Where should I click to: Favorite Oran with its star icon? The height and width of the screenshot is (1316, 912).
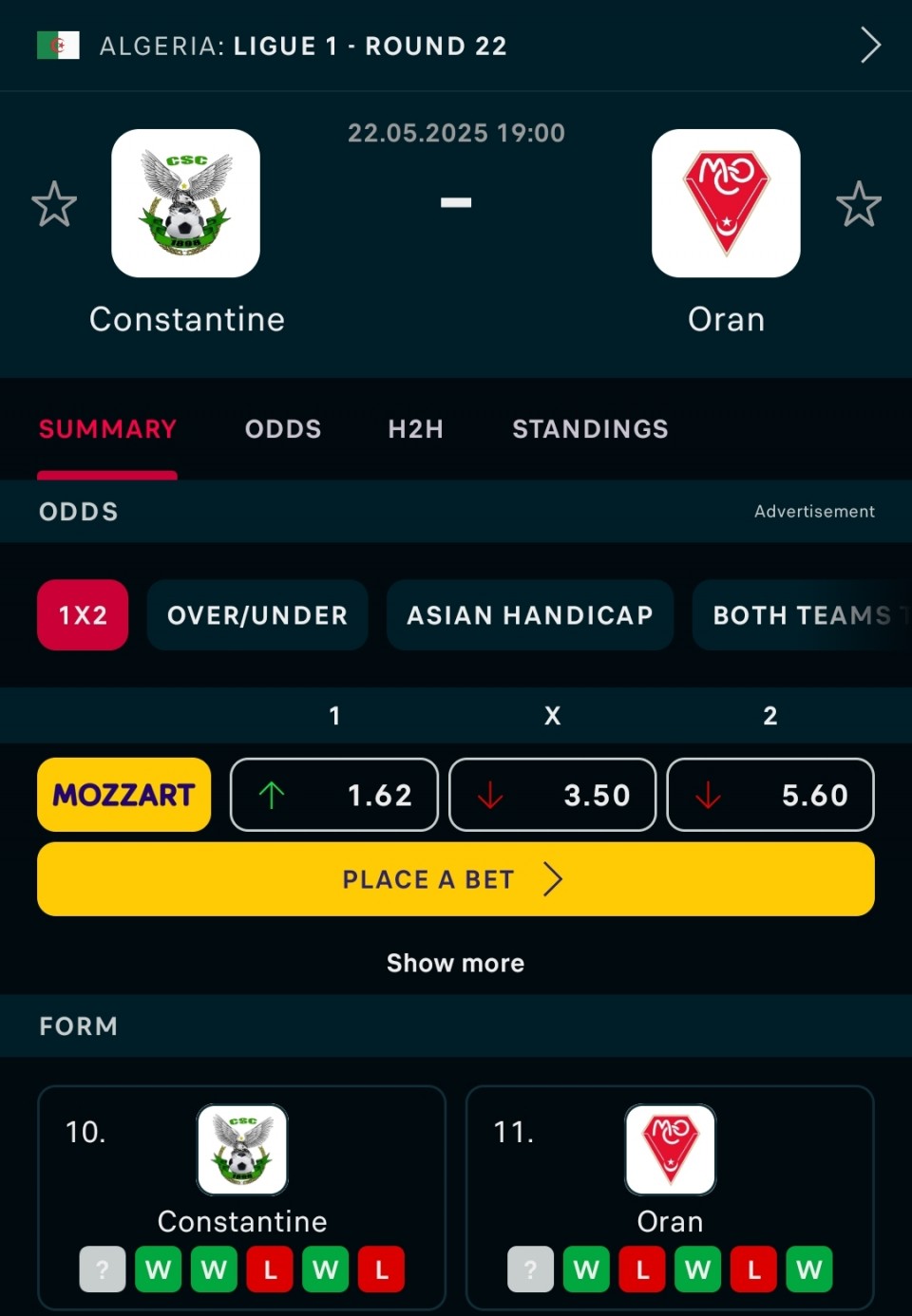pos(858,204)
